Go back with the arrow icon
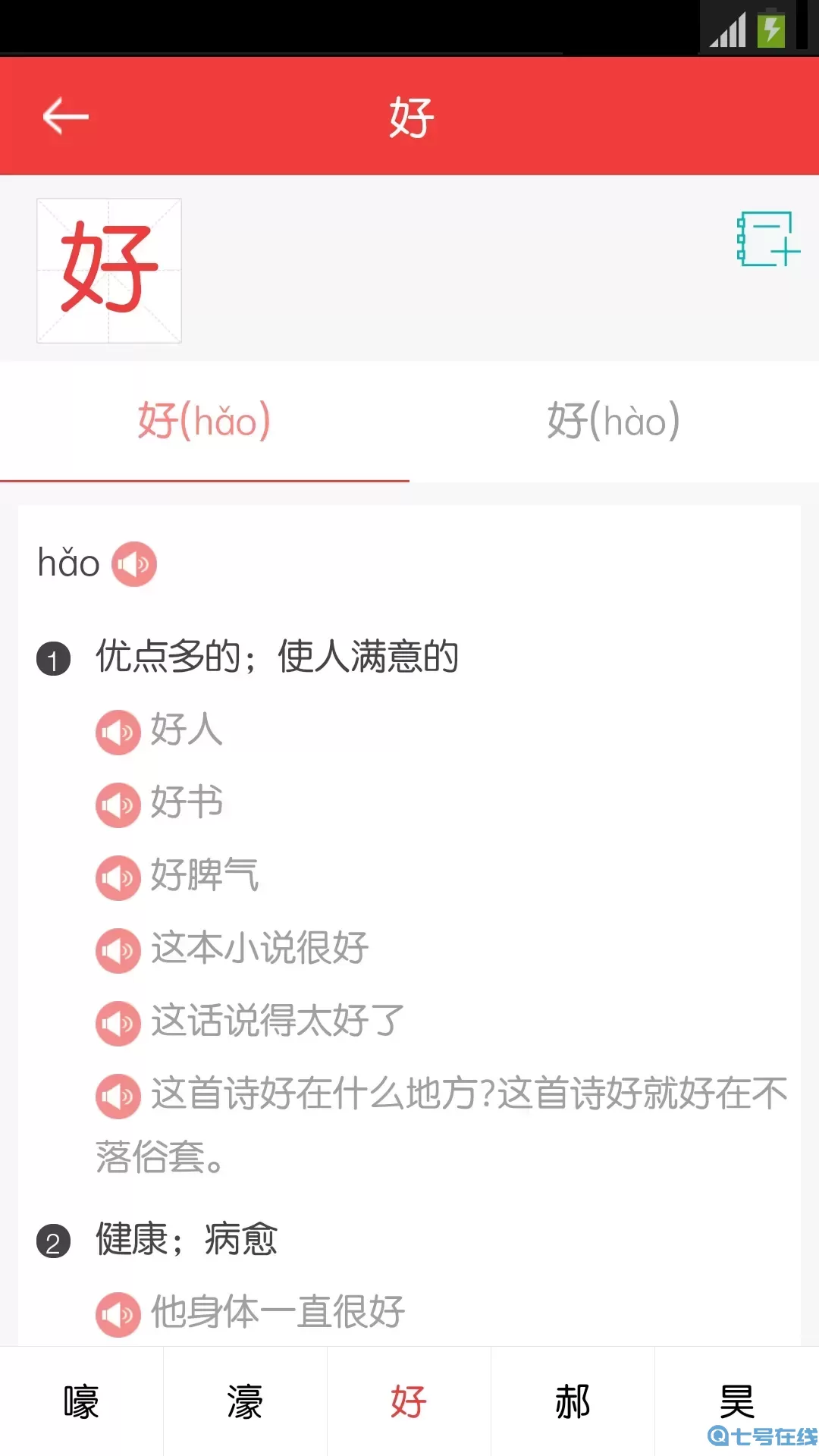819x1456 pixels. [x=64, y=115]
